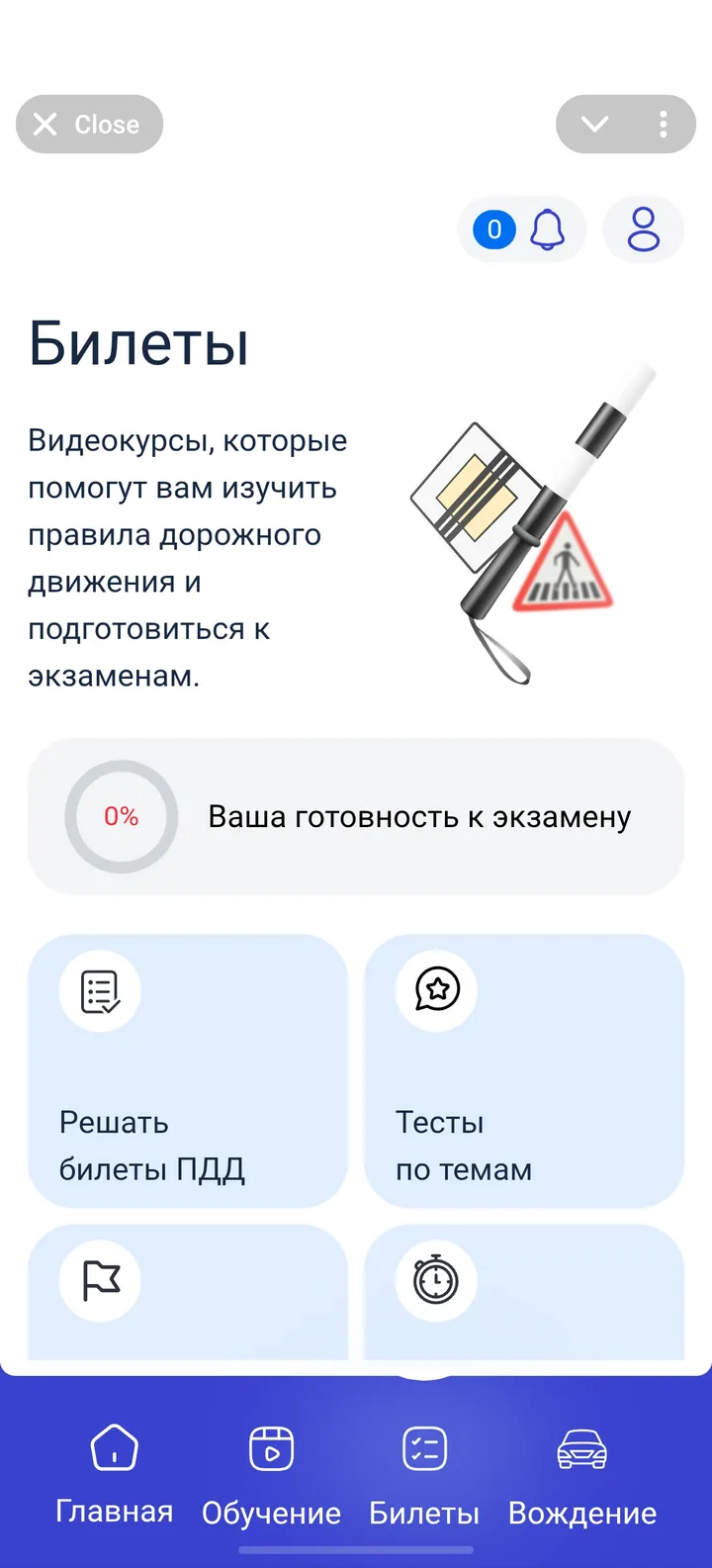Close the mini-app window

click(89, 124)
